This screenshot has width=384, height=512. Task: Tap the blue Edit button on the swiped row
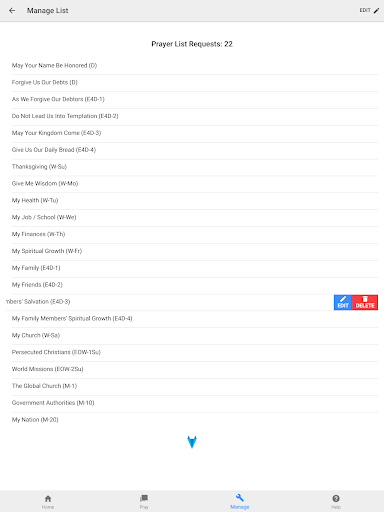click(x=343, y=302)
